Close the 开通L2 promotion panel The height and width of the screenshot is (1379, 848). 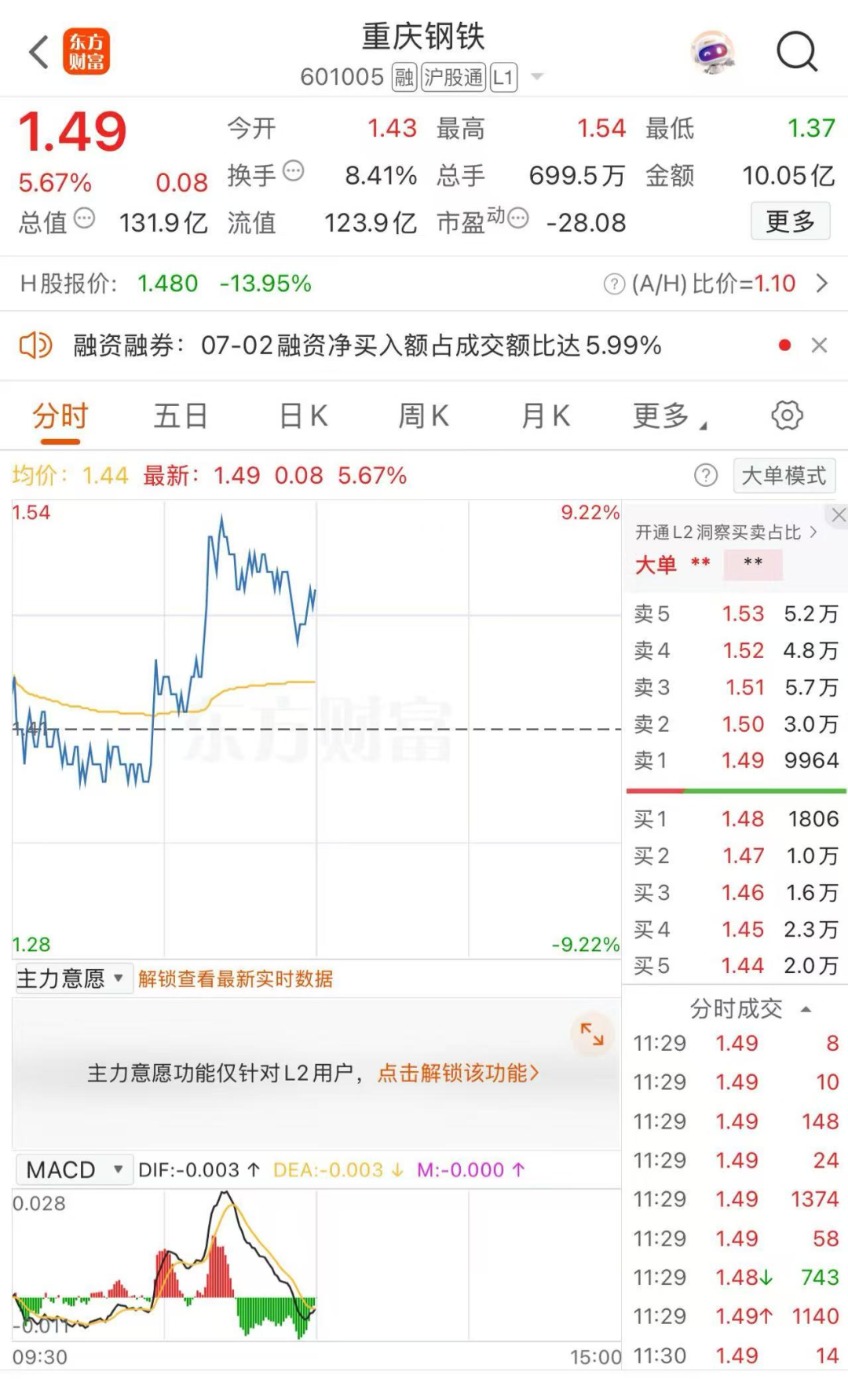[x=838, y=515]
